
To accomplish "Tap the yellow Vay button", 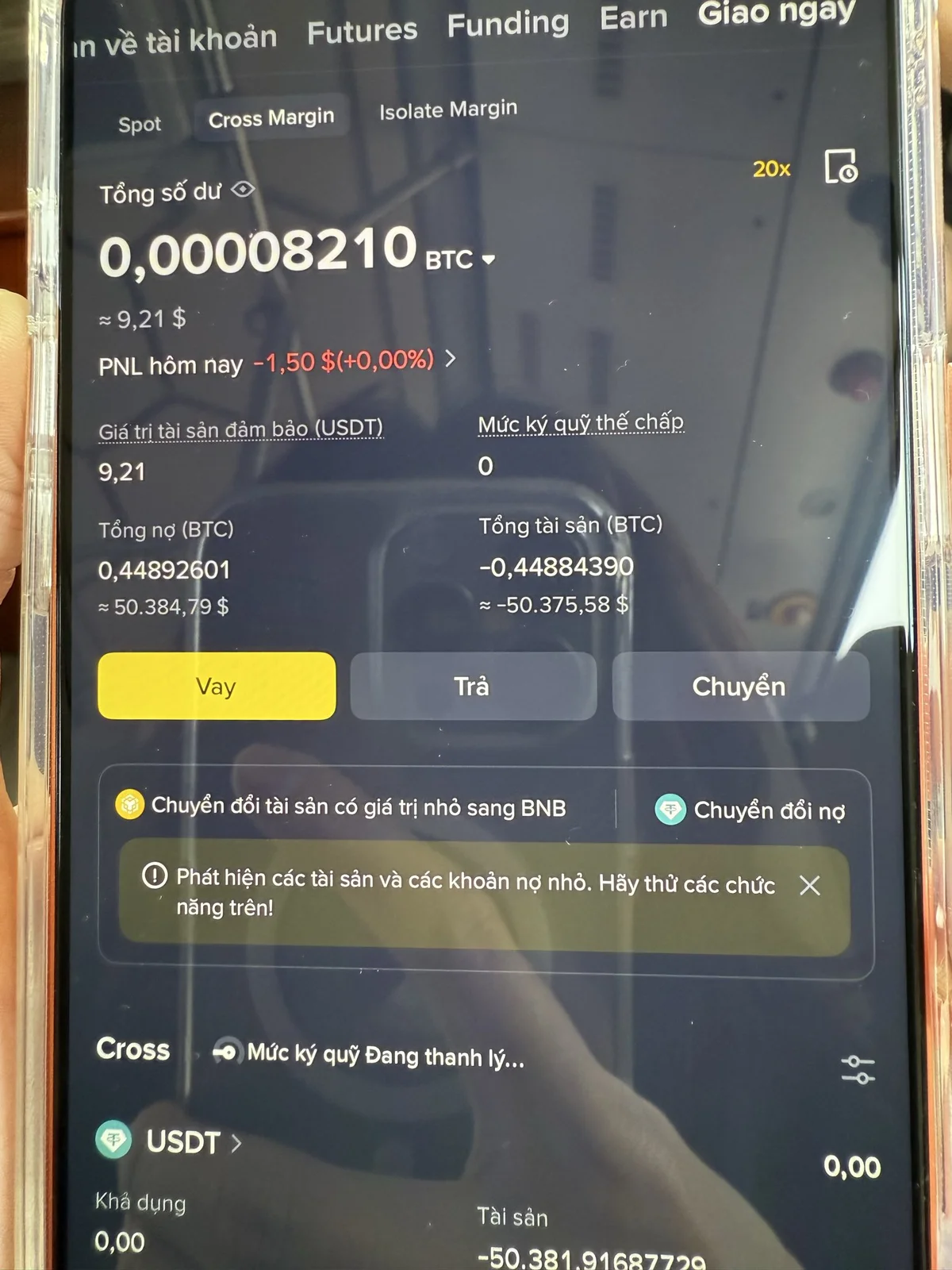I will [x=217, y=687].
